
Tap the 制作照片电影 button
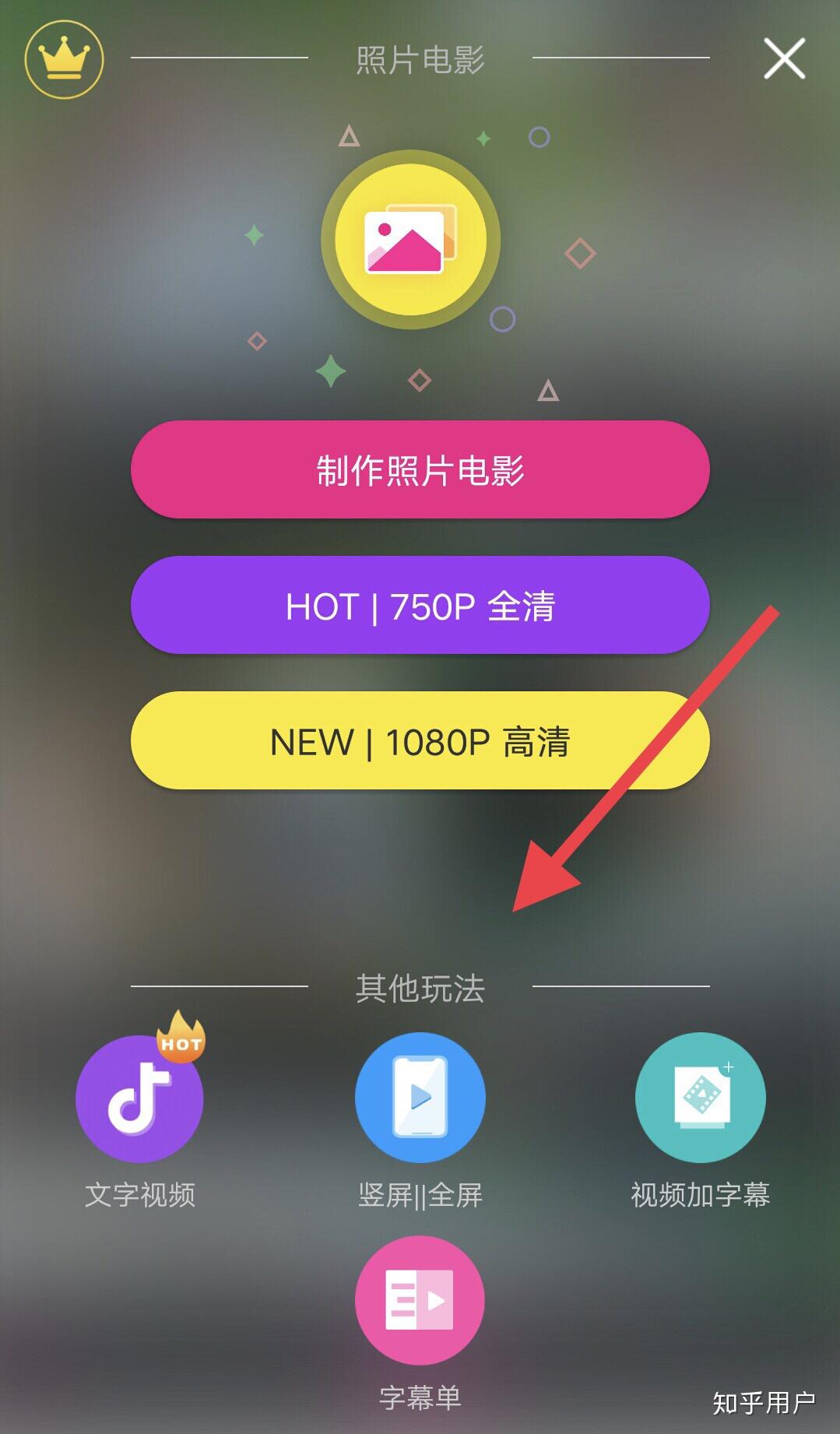coord(420,470)
